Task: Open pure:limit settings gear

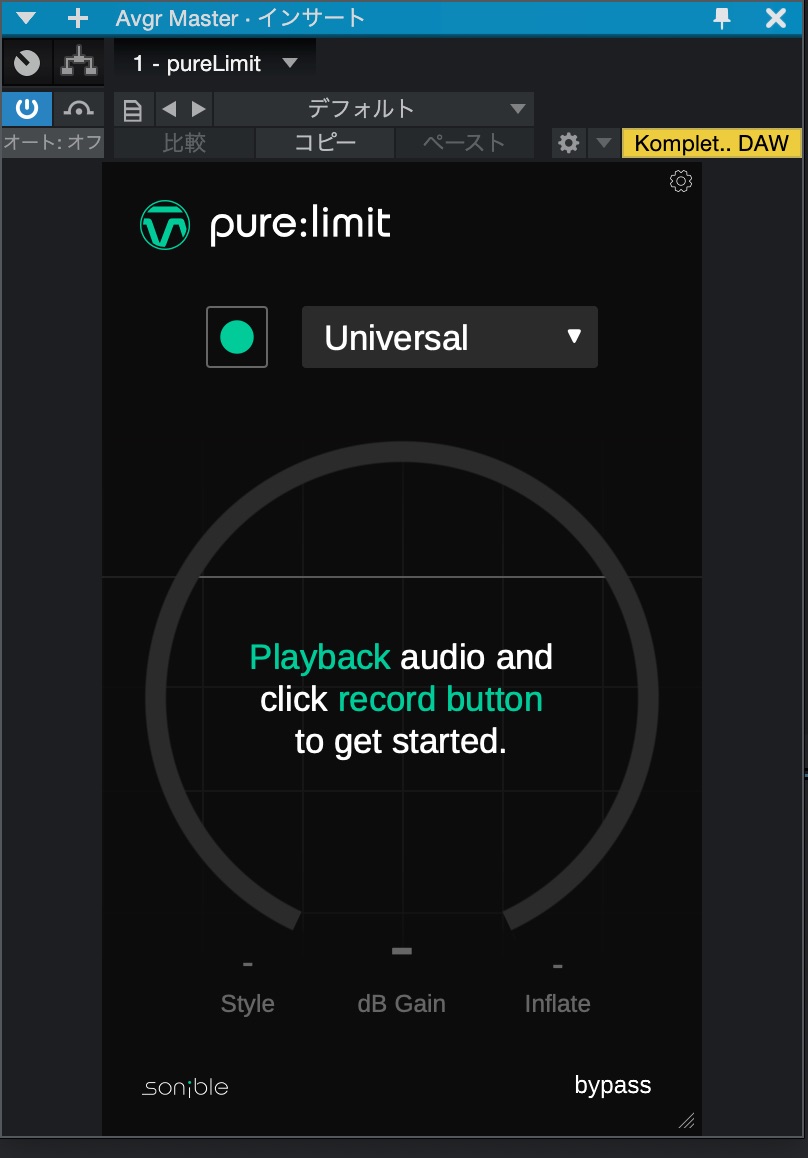Action: 681,181
